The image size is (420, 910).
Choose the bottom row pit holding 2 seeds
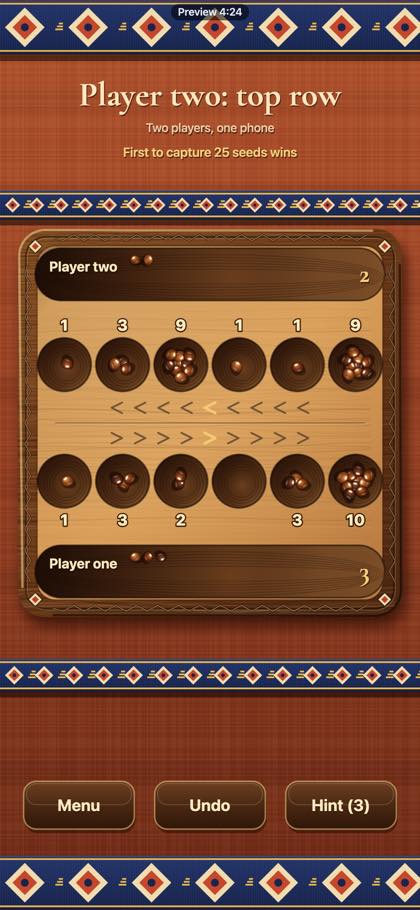[x=181, y=481]
